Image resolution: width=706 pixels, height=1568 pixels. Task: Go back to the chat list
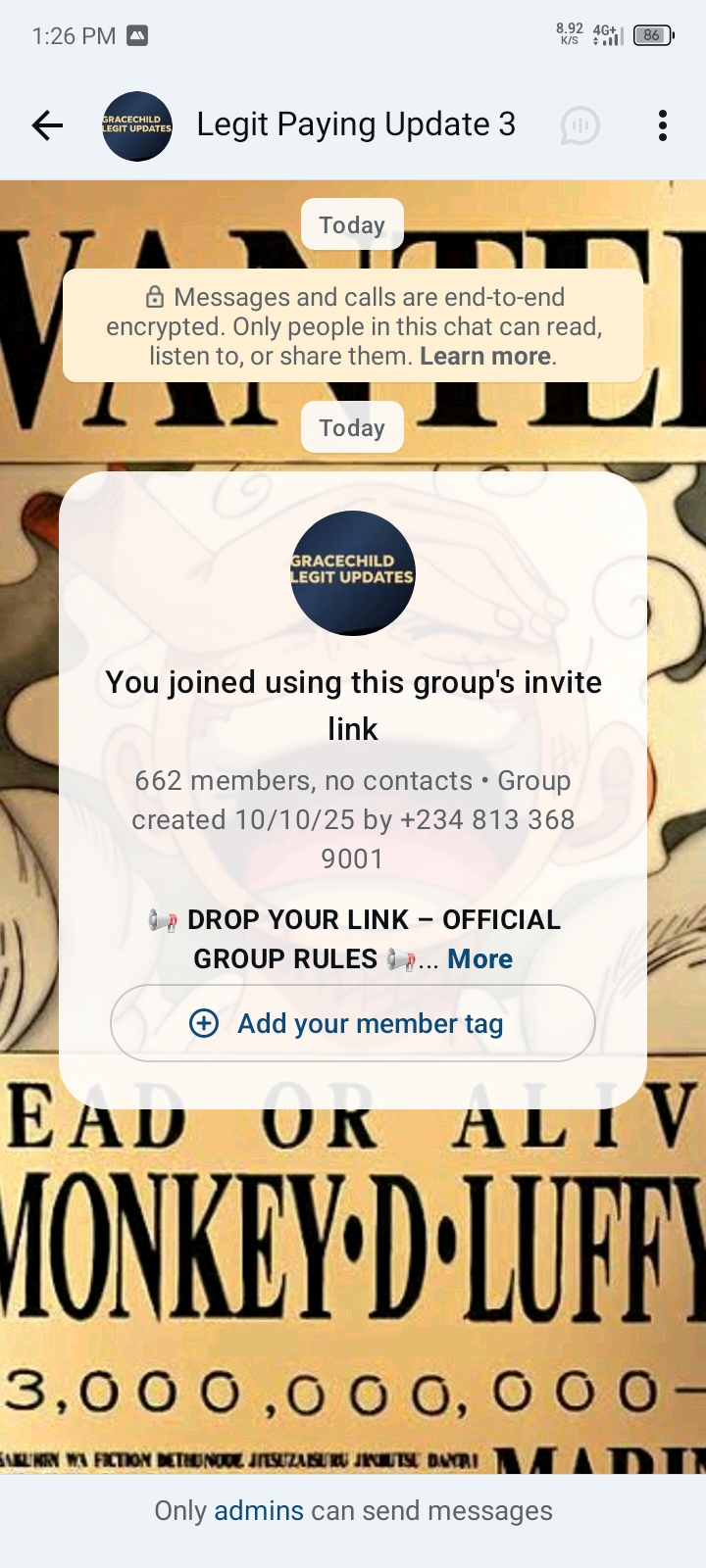pyautogui.click(x=47, y=125)
